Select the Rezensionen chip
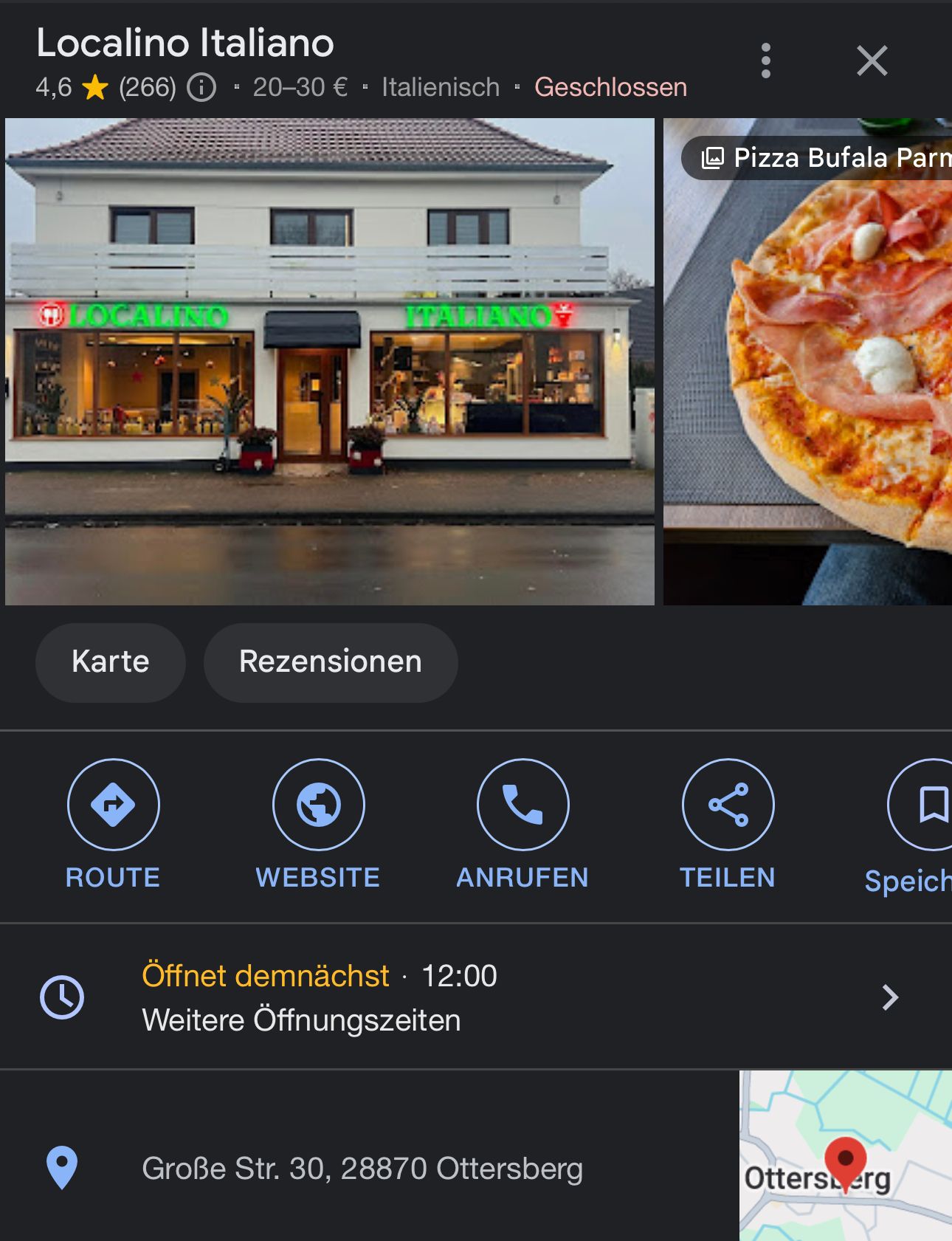The width and height of the screenshot is (952, 1241). pos(330,662)
